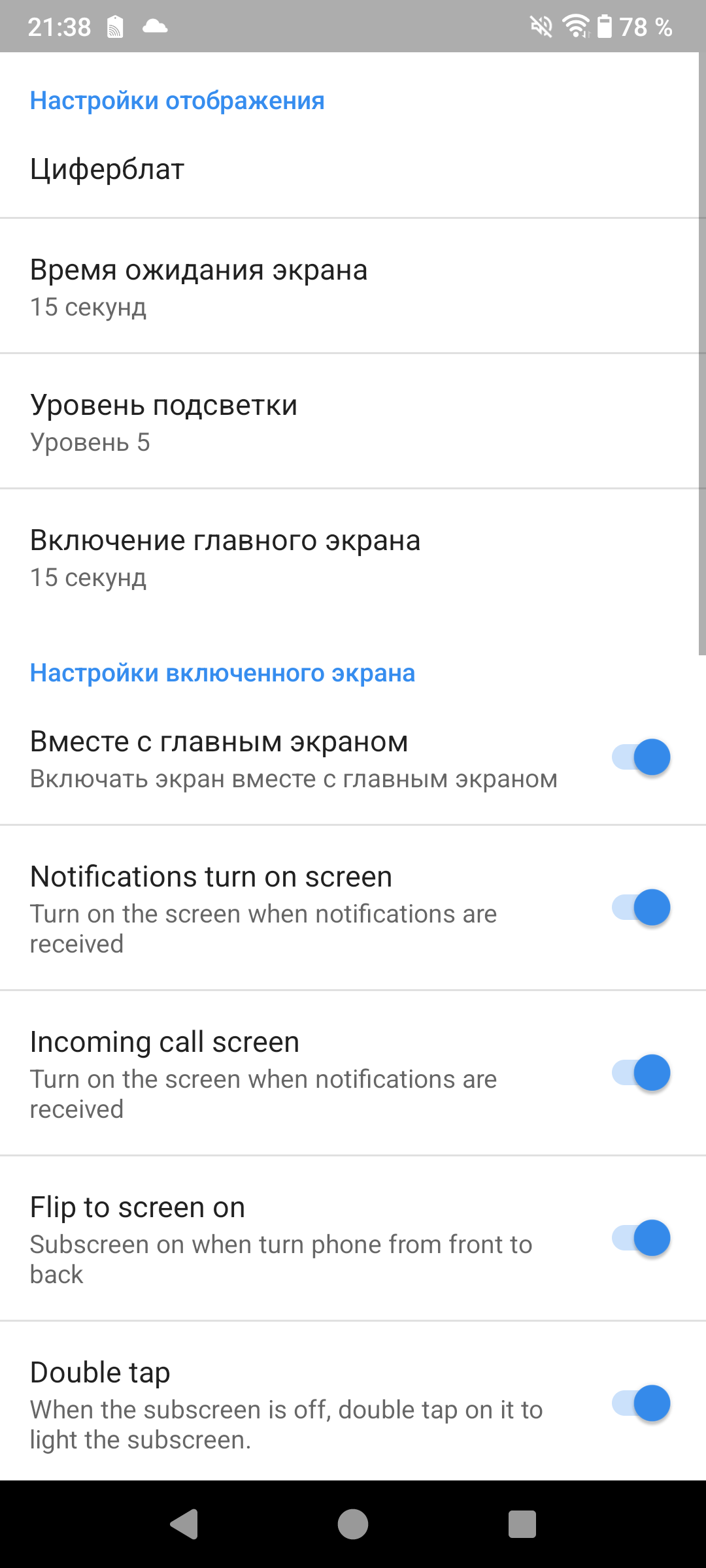Turn off Incoming call screen switch

(641, 1073)
